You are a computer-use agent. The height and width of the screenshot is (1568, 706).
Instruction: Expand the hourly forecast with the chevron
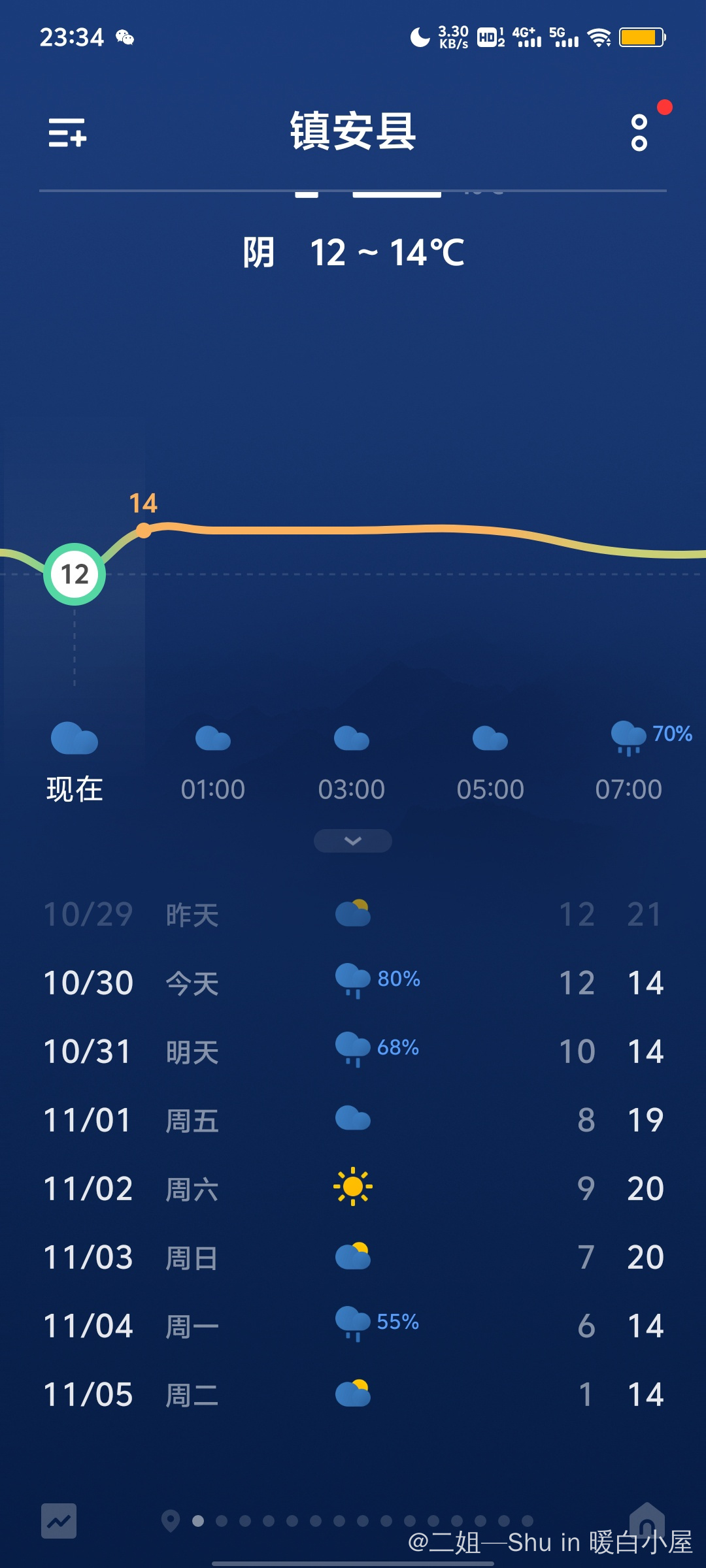coord(353,841)
